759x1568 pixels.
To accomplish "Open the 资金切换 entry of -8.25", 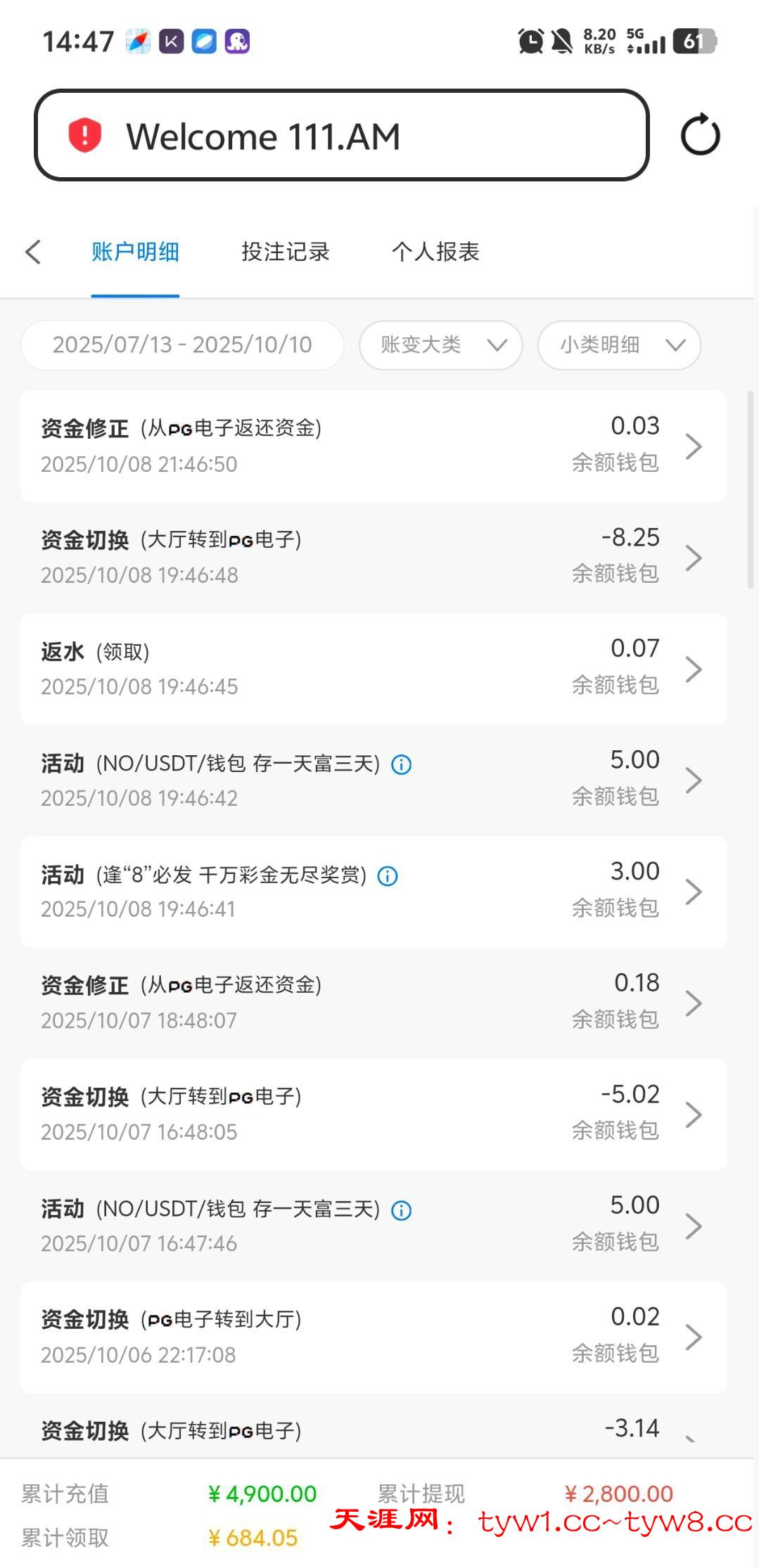I will (373, 557).
